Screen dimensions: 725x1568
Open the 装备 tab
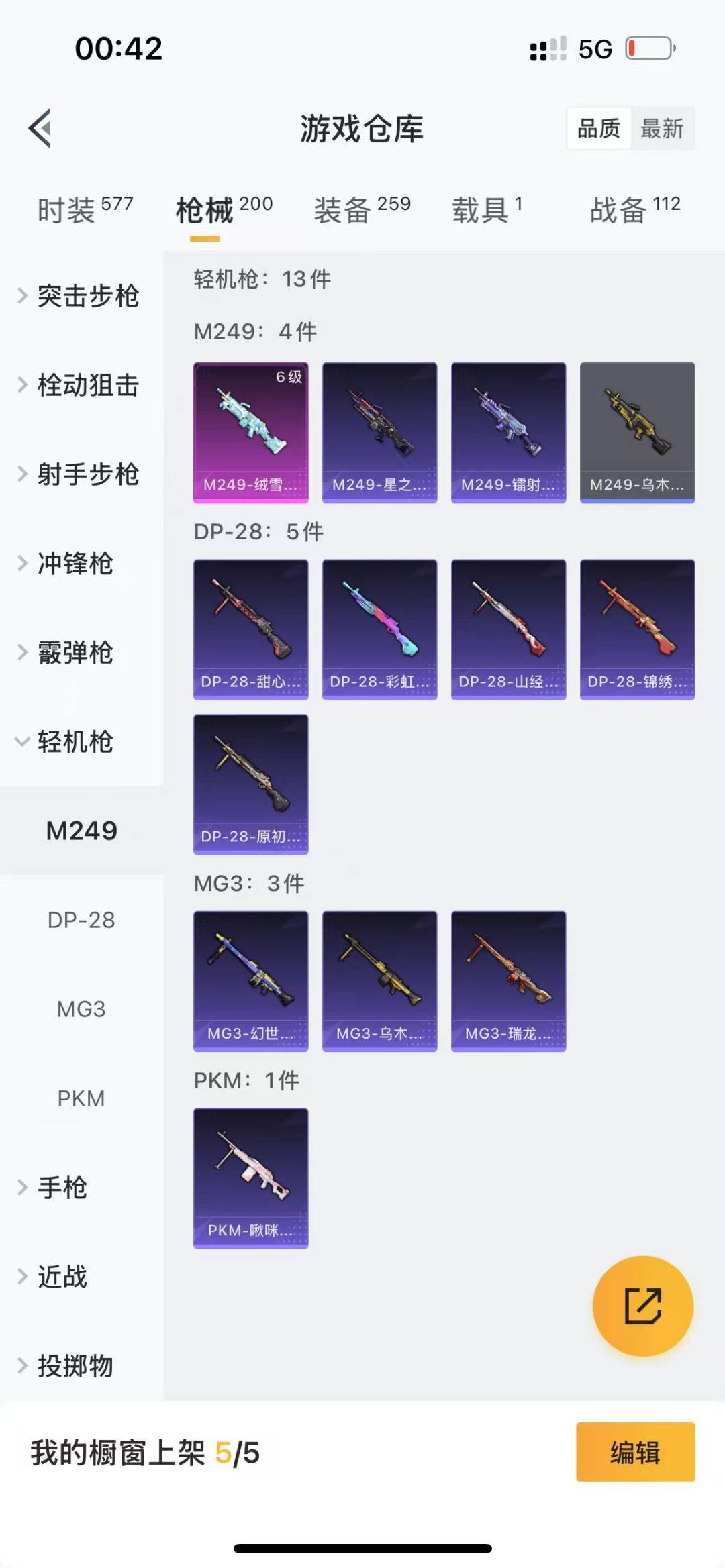[x=362, y=210]
